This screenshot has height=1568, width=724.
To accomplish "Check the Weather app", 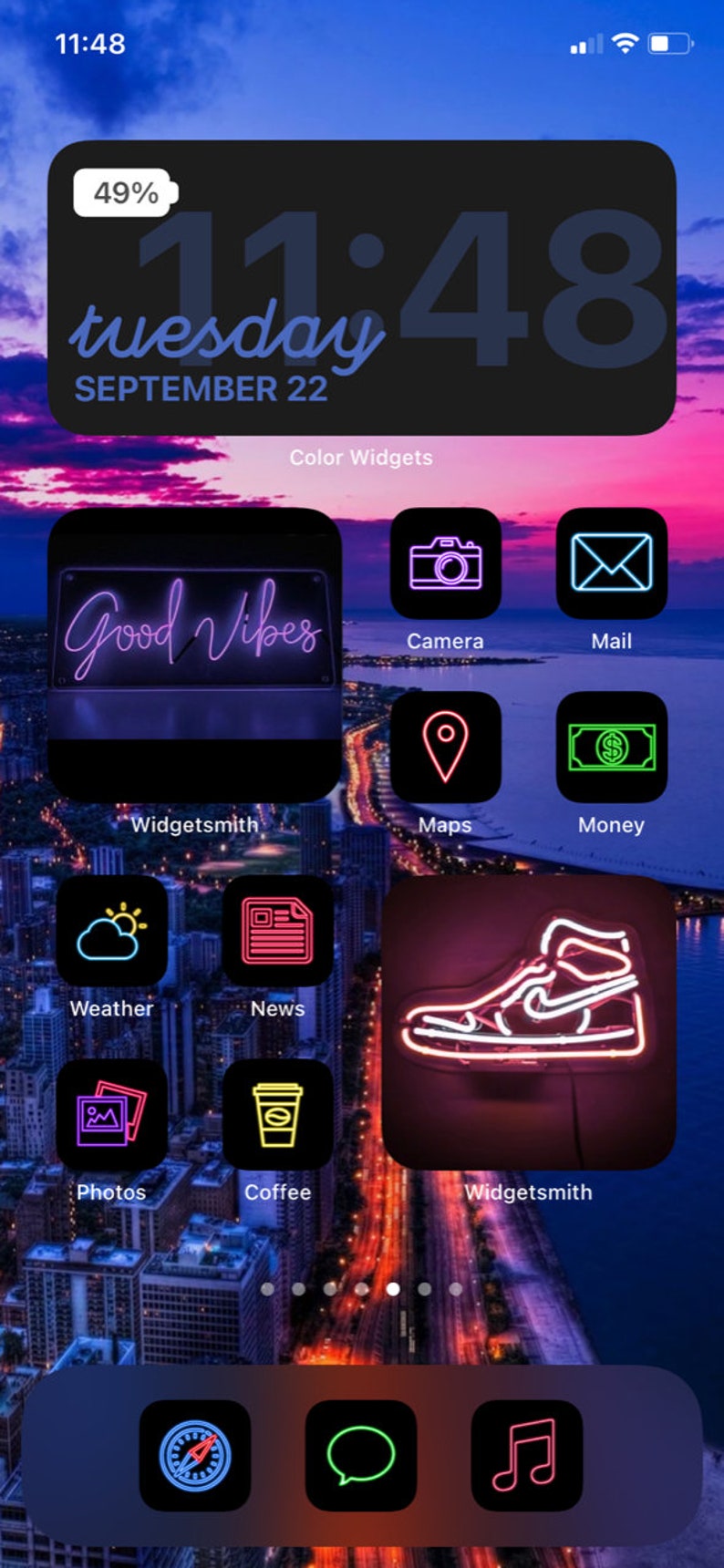I will tap(112, 931).
